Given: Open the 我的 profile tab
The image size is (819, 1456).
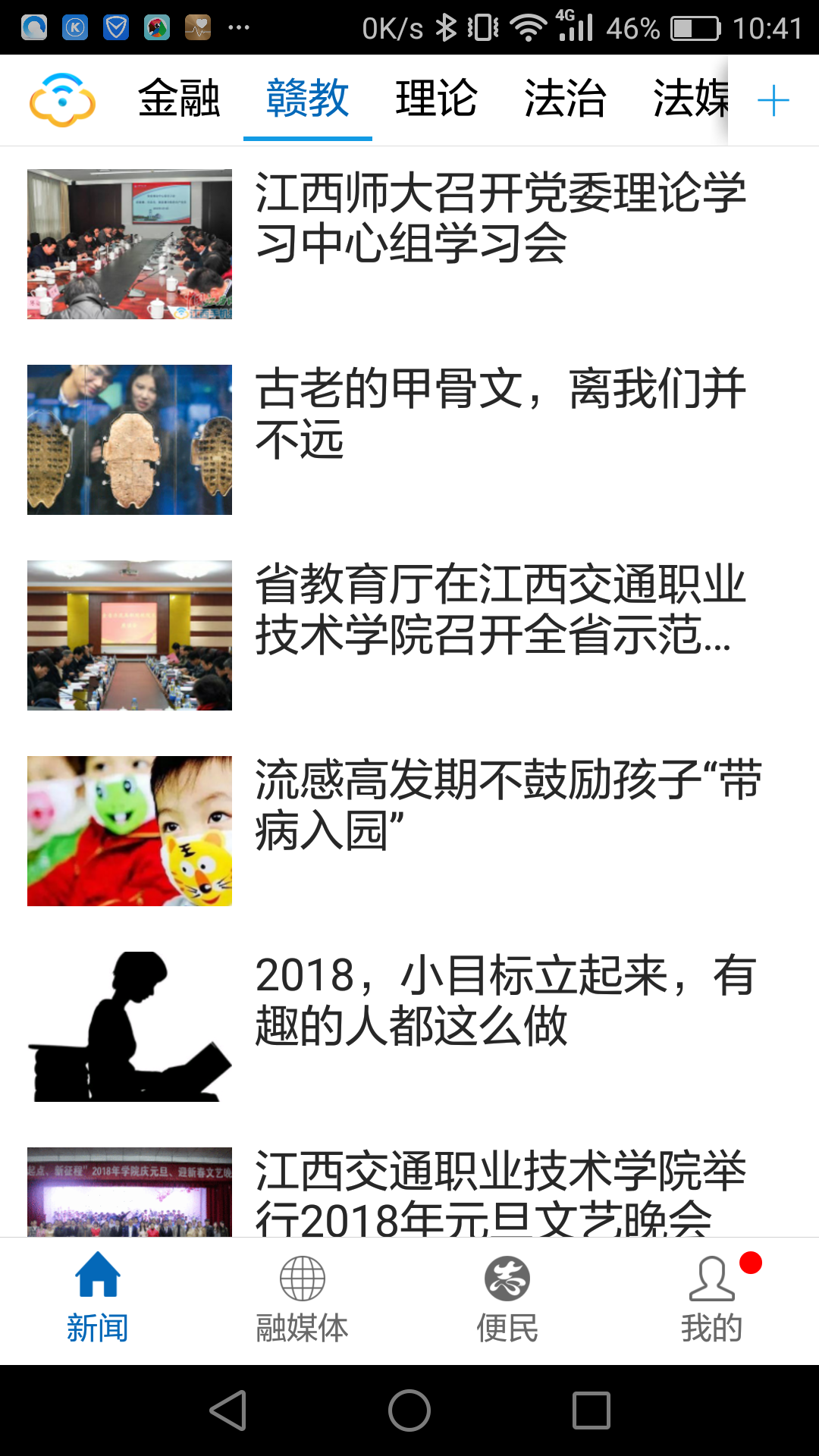Looking at the screenshot, I should coord(711,1298).
